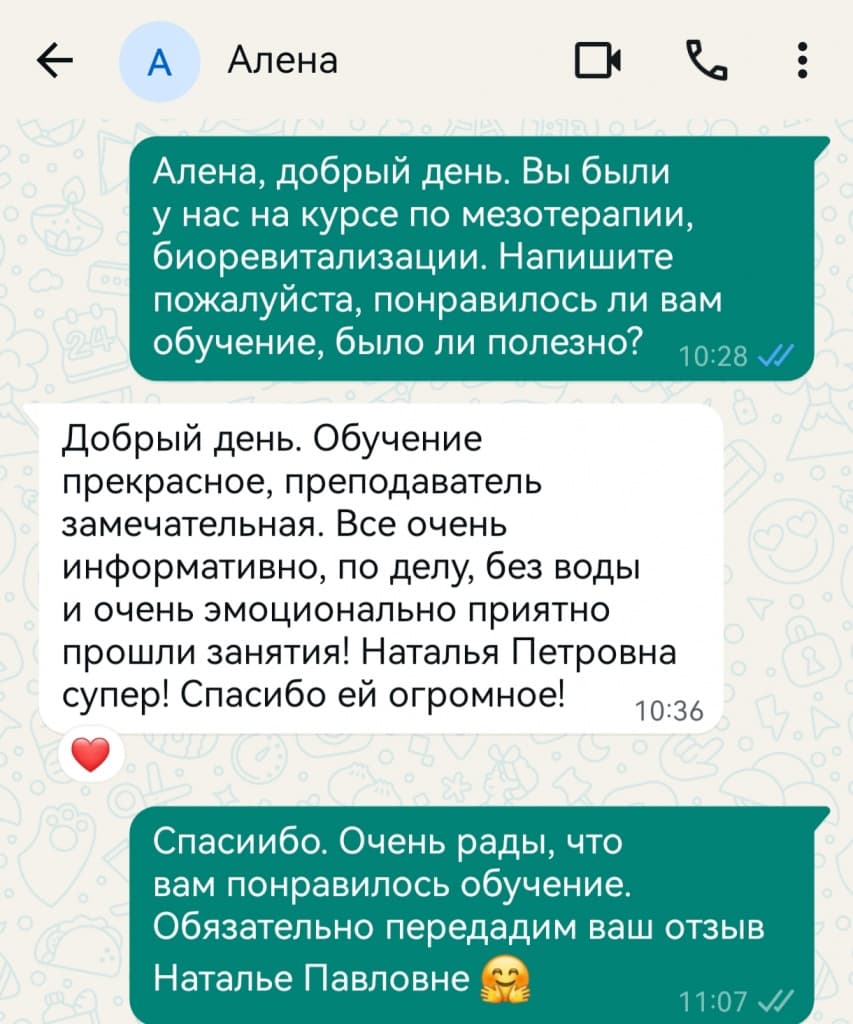Start a voice call with Алена
The width and height of the screenshot is (853, 1024).
tap(706, 63)
